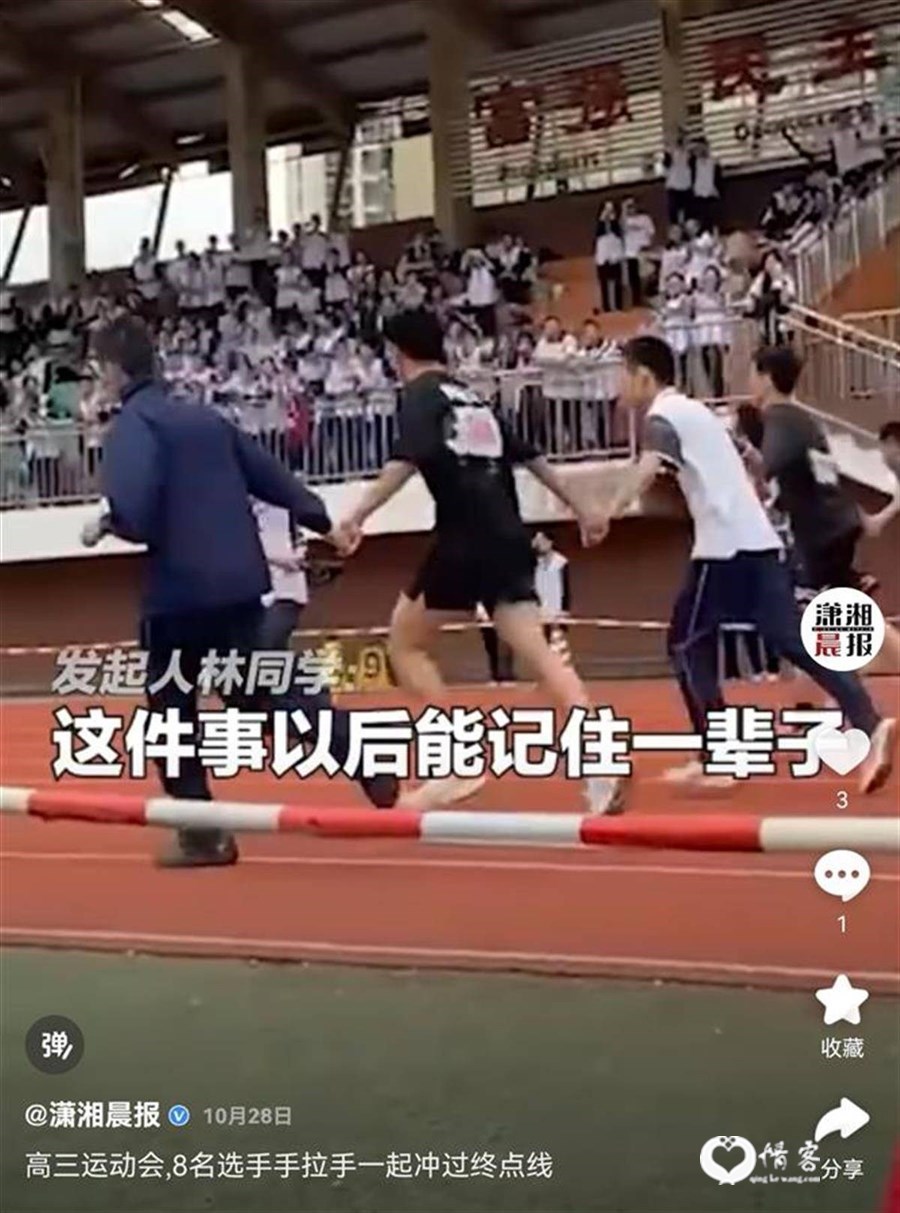Open the comments bubble
This screenshot has width=900, height=1213.
point(841,875)
